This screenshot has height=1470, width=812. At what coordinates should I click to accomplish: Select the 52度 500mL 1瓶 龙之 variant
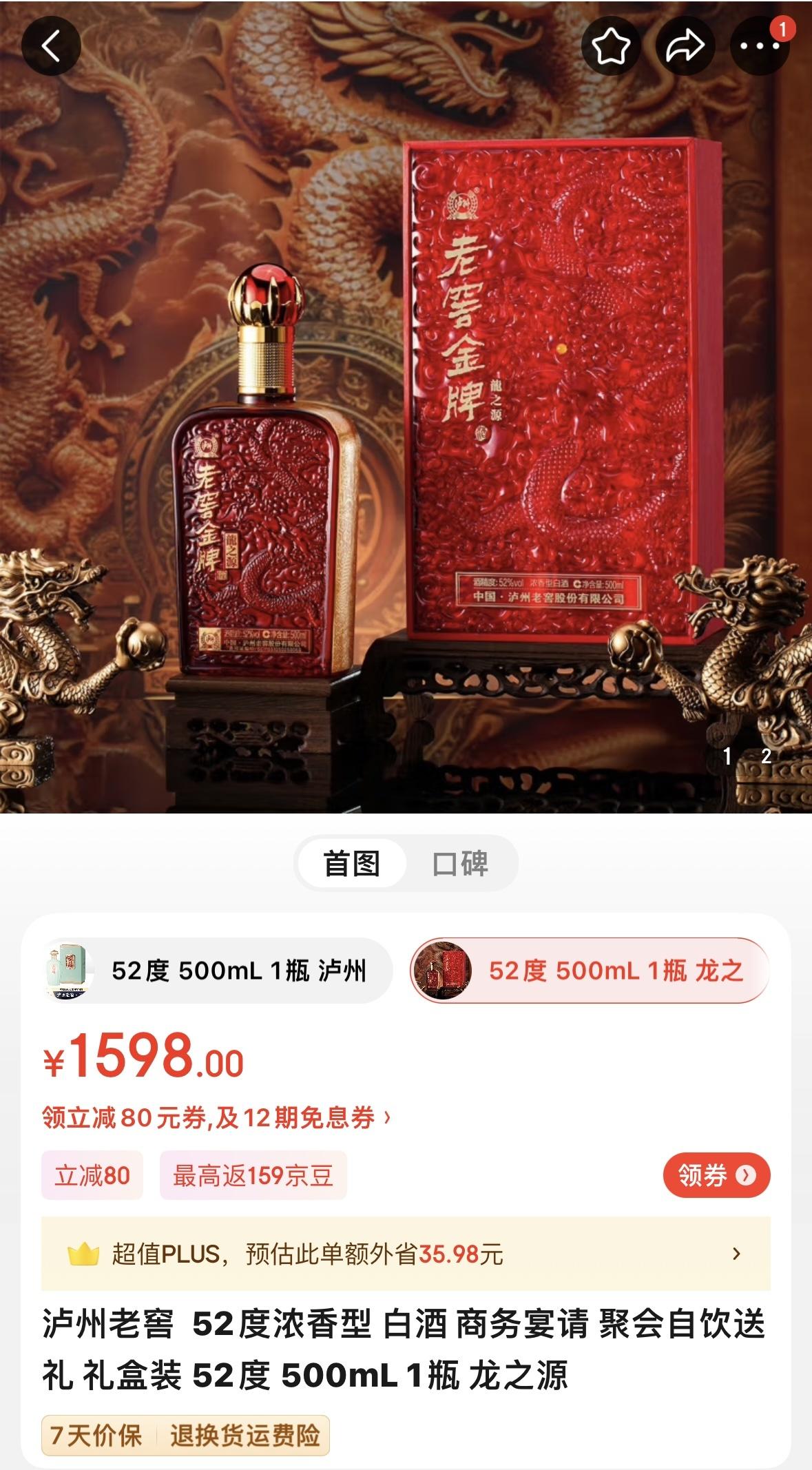589,971
